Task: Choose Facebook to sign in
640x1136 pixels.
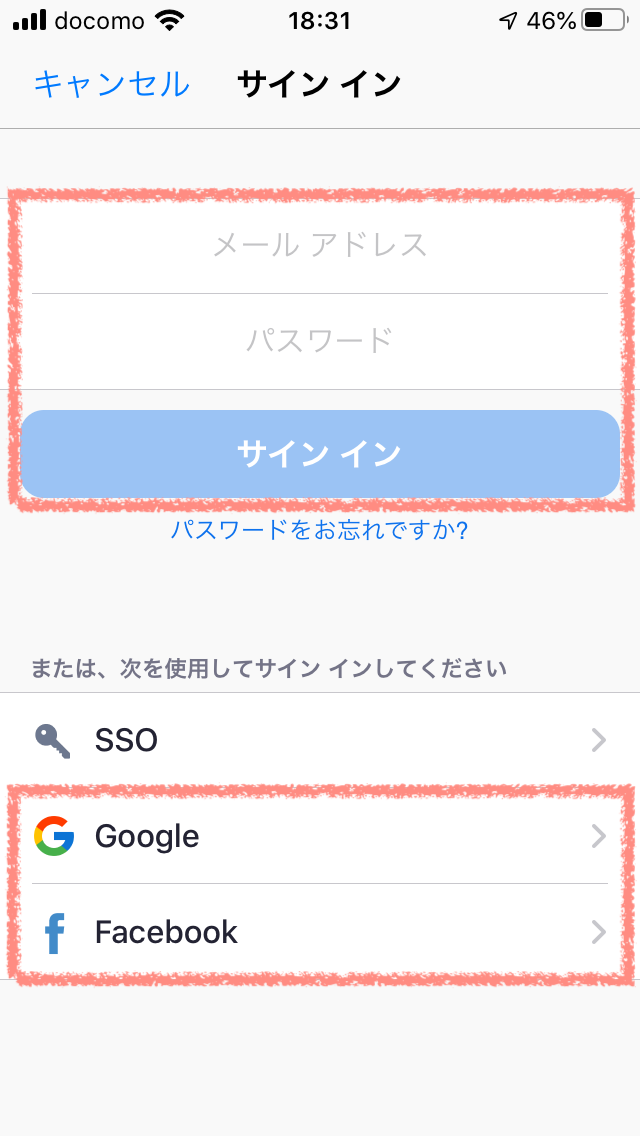Action: [320, 932]
